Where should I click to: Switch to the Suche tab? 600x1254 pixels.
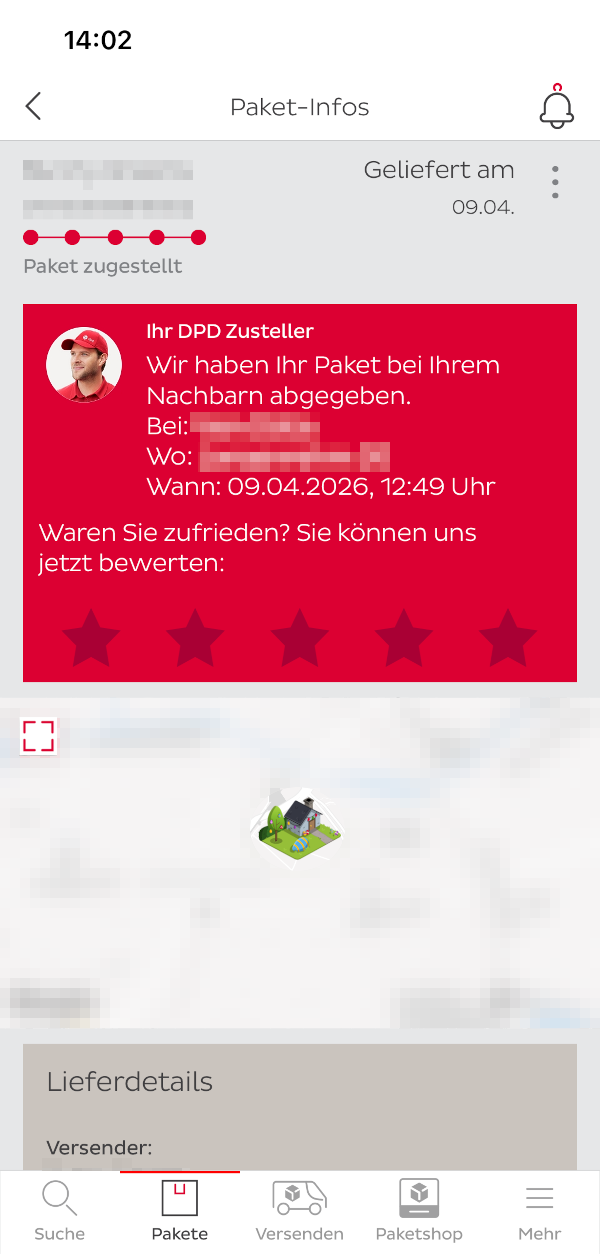(59, 1212)
